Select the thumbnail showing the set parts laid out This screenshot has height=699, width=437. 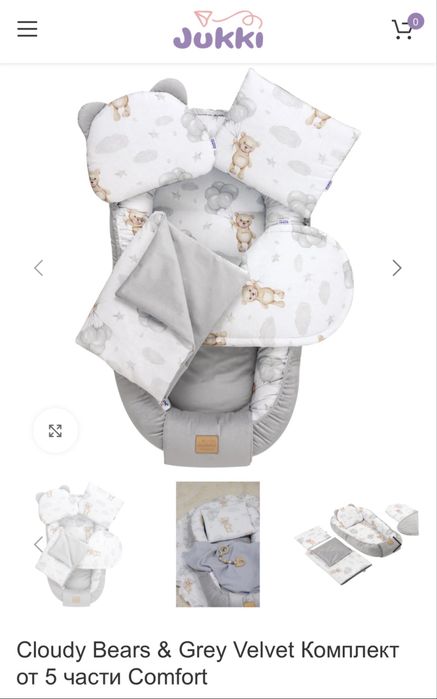357,544
